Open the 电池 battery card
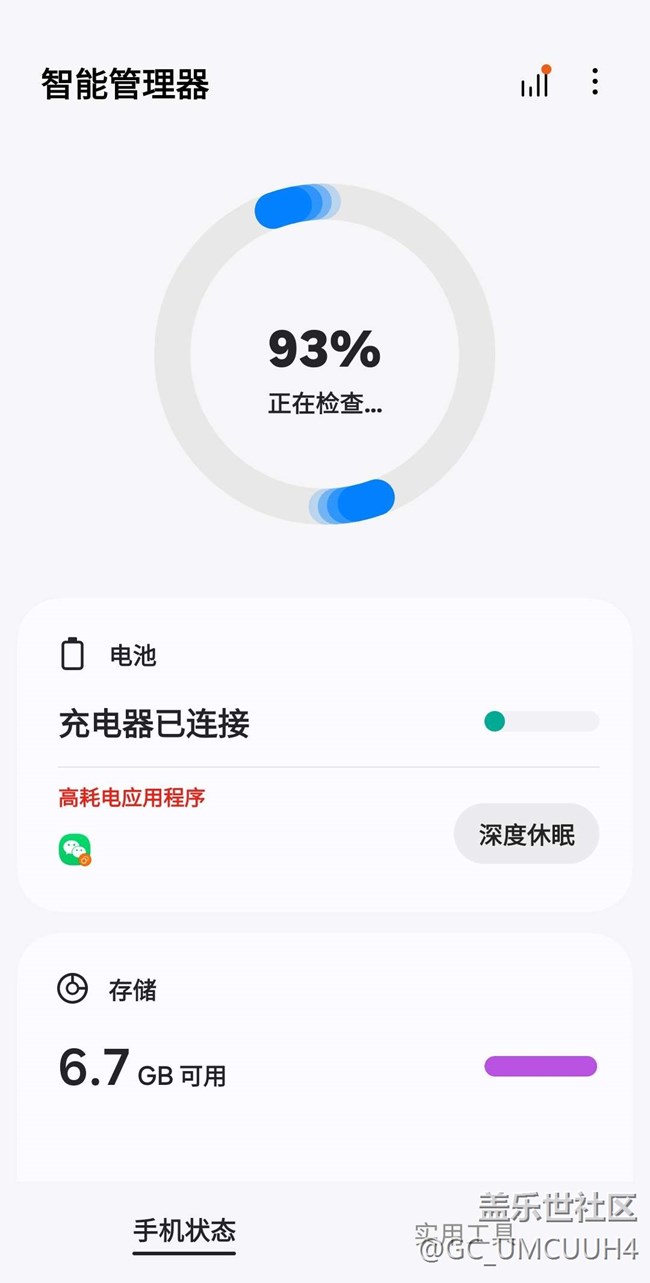The width and height of the screenshot is (650, 1283). (325, 755)
